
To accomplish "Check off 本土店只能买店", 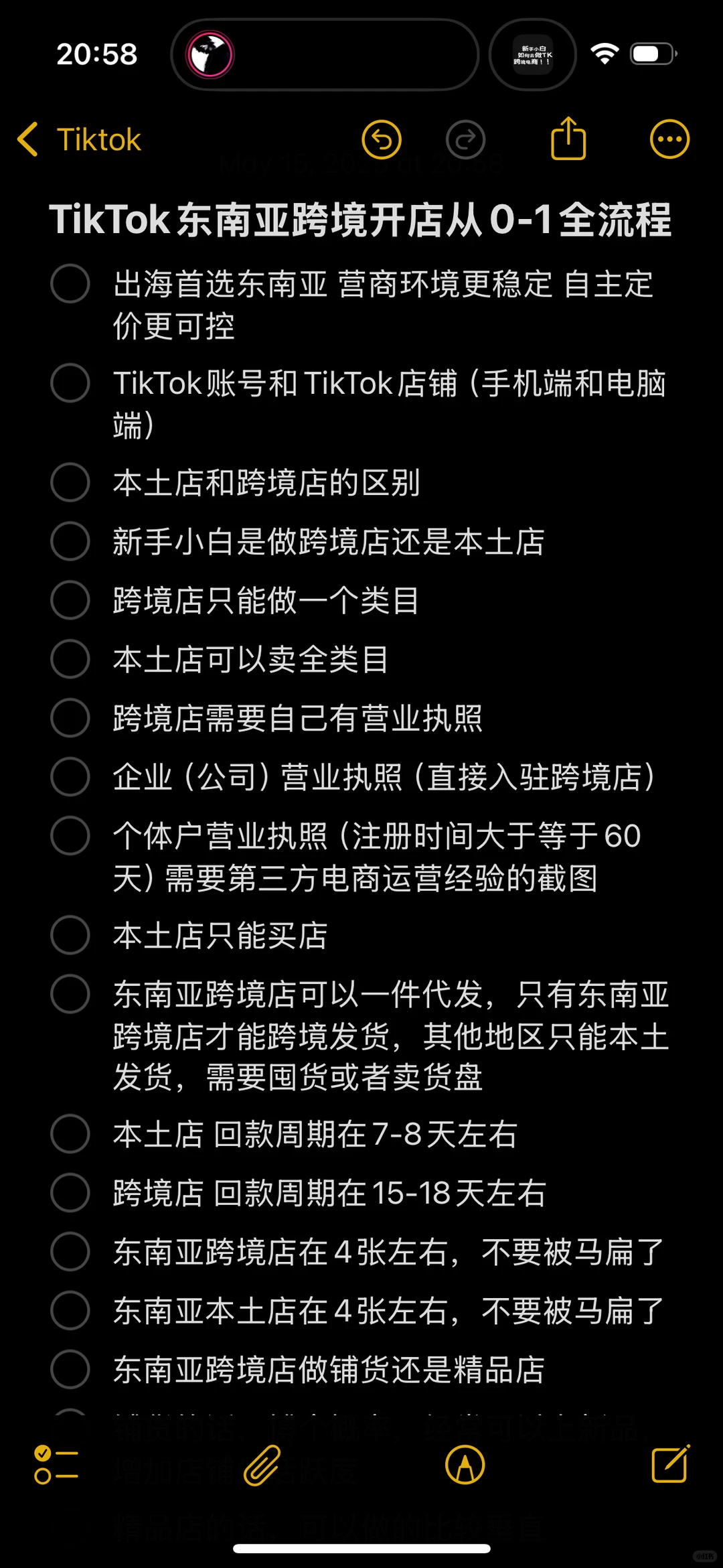I will [x=70, y=935].
